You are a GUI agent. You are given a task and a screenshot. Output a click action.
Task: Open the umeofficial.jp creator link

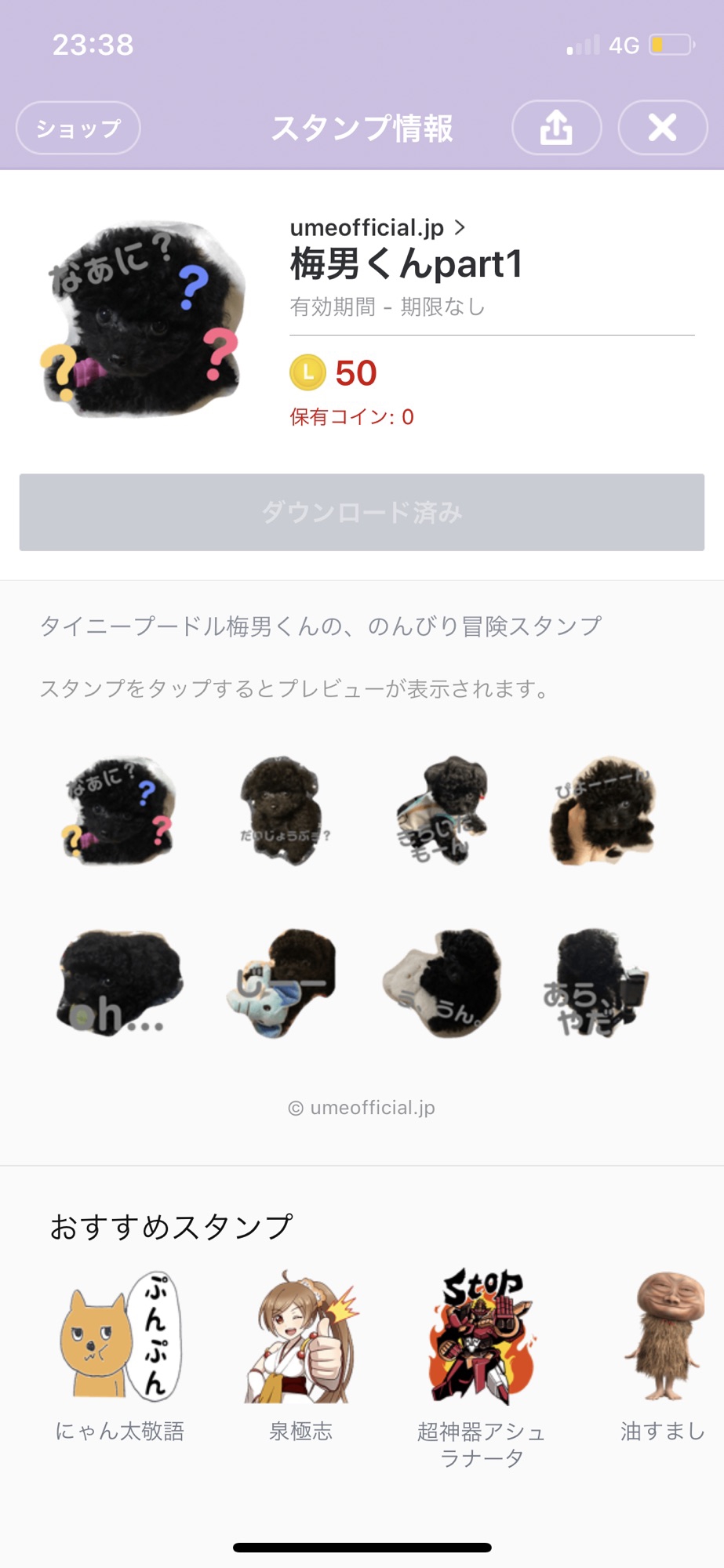click(377, 227)
